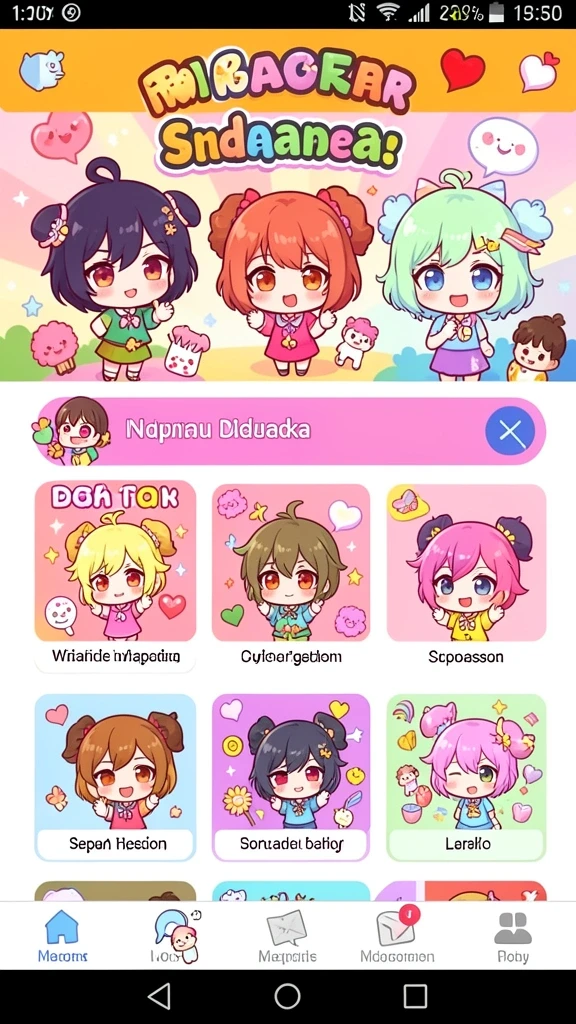Image resolution: width=576 pixels, height=1024 pixels.
Task: Select the Sepen Hesdon card
Action: click(115, 778)
